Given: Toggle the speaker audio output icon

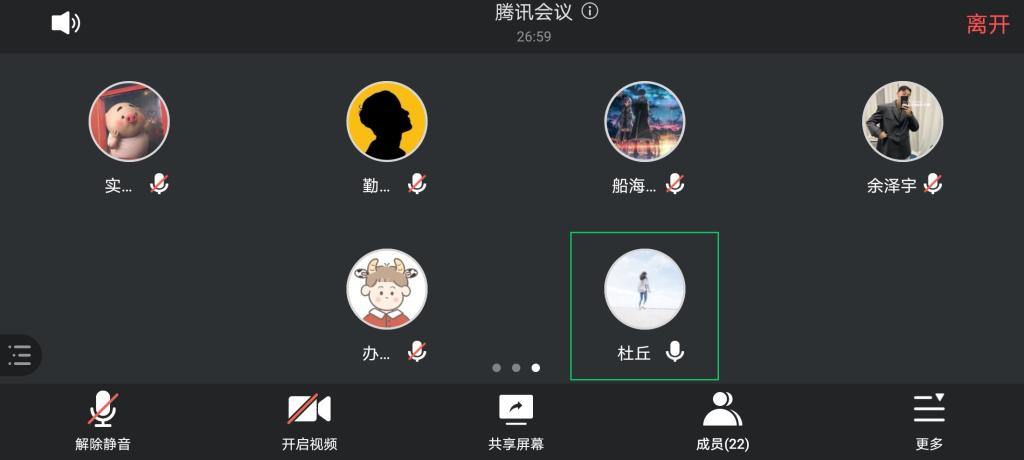Looking at the screenshot, I should 66,23.
